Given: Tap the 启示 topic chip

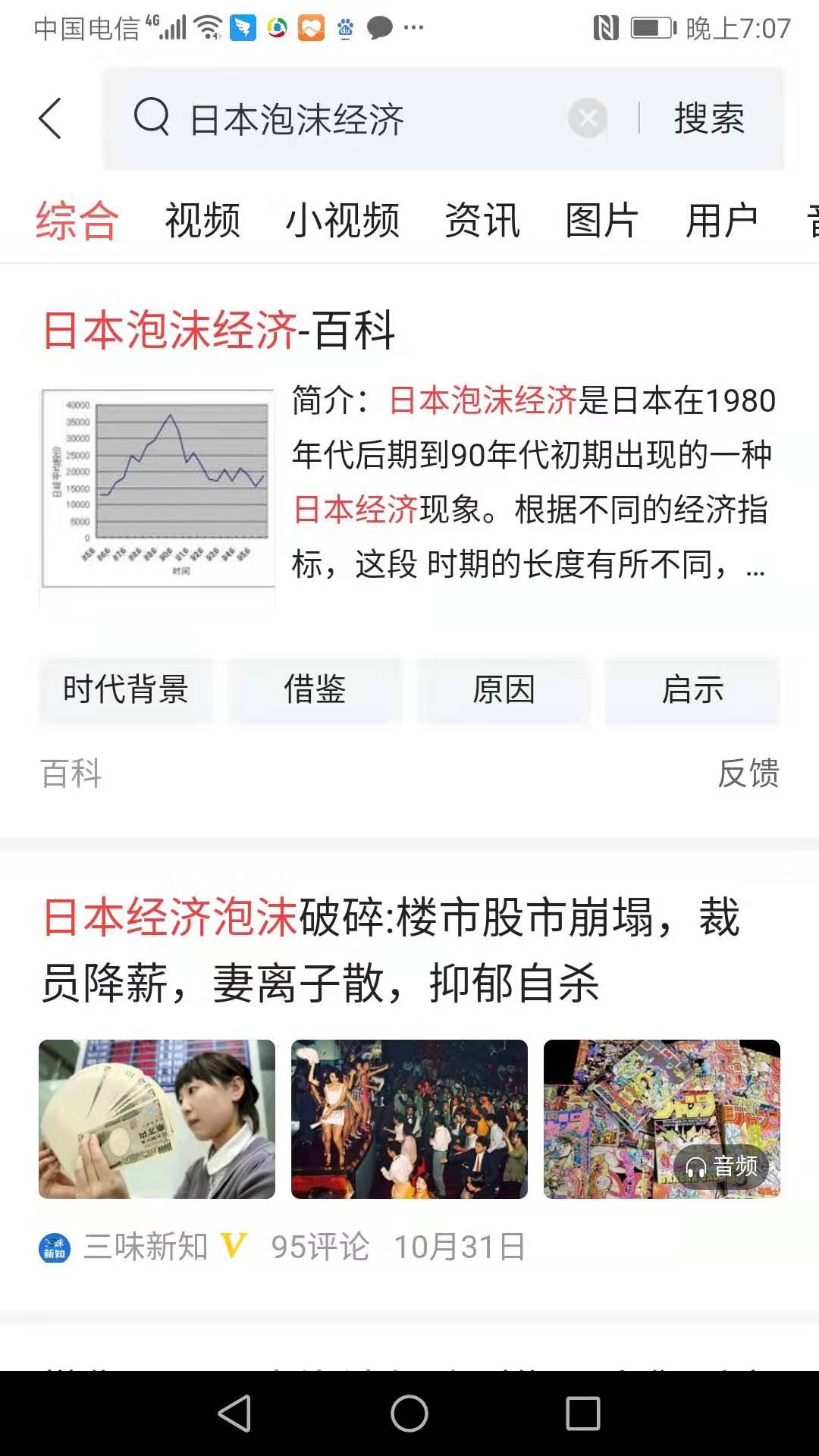Looking at the screenshot, I should click(692, 690).
